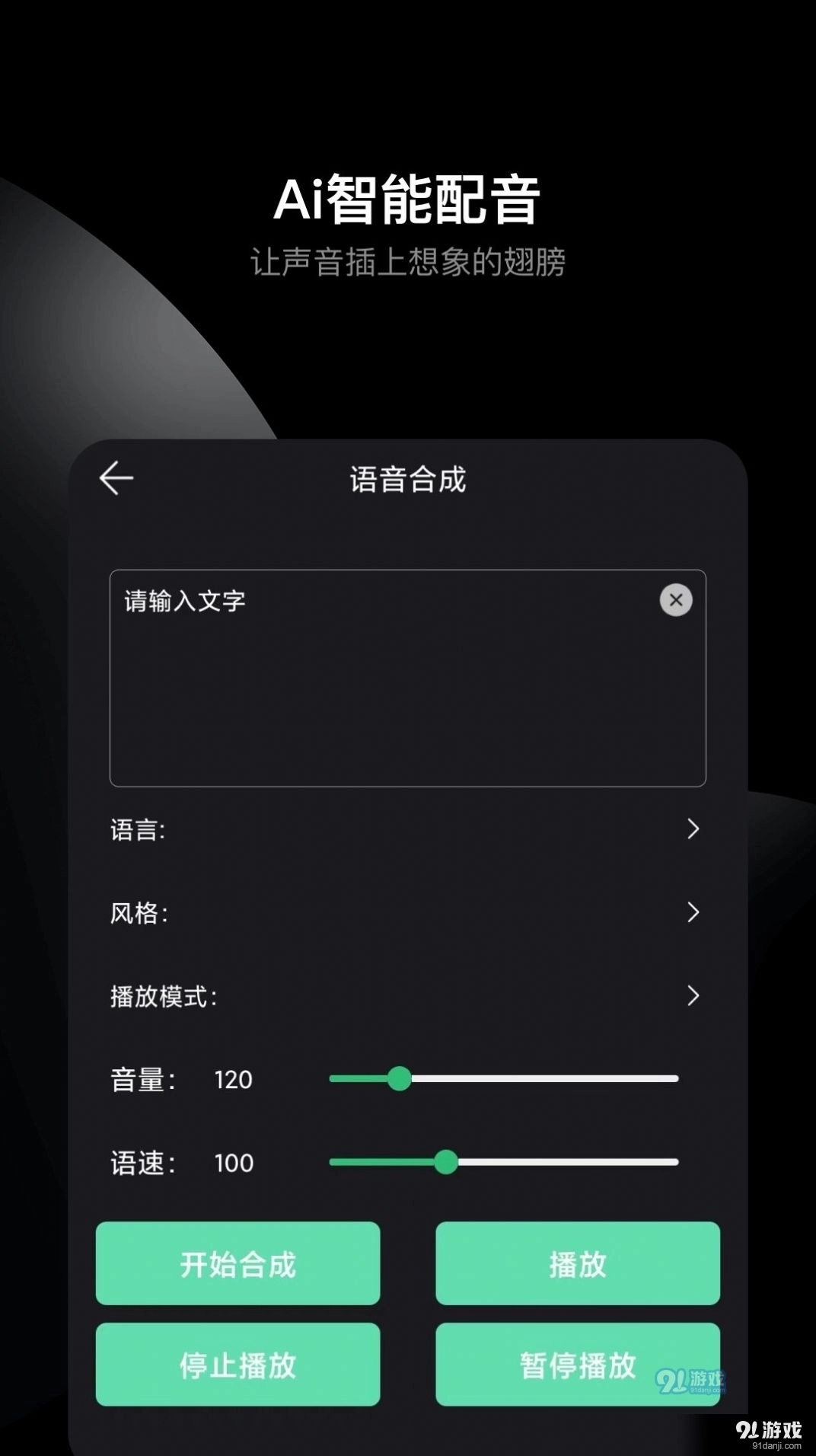Clear the text input with the X icon

[x=674, y=600]
